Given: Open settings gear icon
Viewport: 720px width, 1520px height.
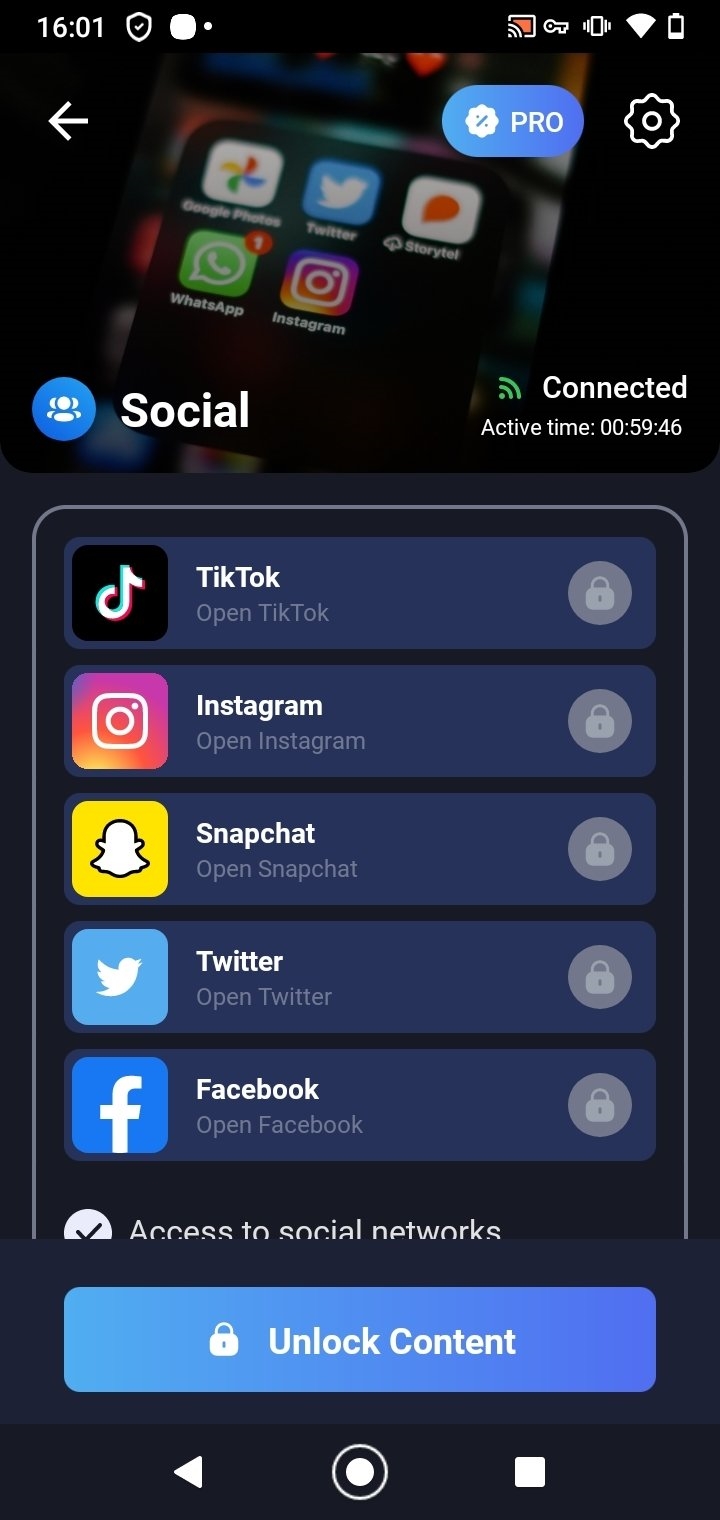Looking at the screenshot, I should tap(651, 122).
